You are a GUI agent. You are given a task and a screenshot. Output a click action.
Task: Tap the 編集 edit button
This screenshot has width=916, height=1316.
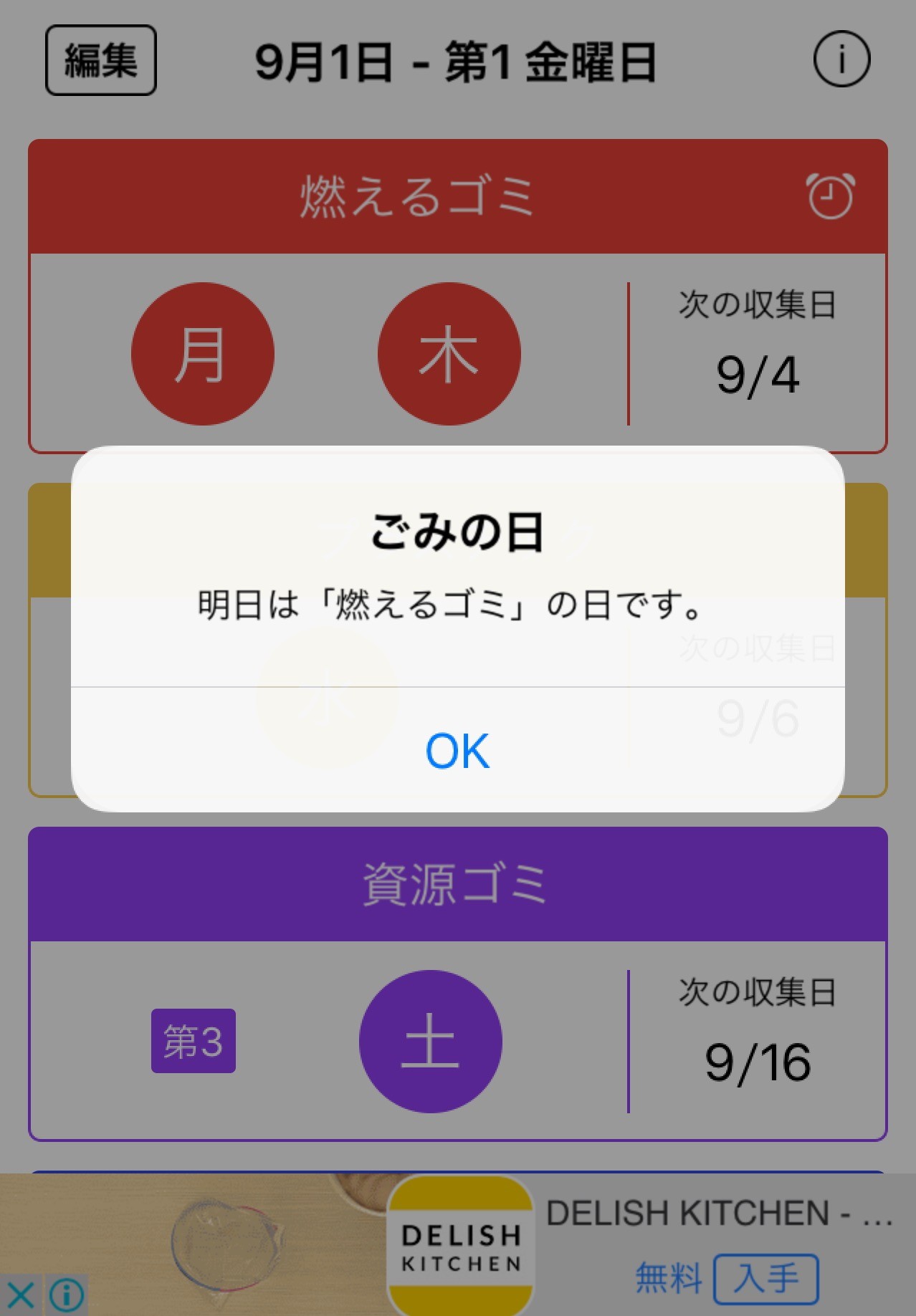click(x=101, y=60)
